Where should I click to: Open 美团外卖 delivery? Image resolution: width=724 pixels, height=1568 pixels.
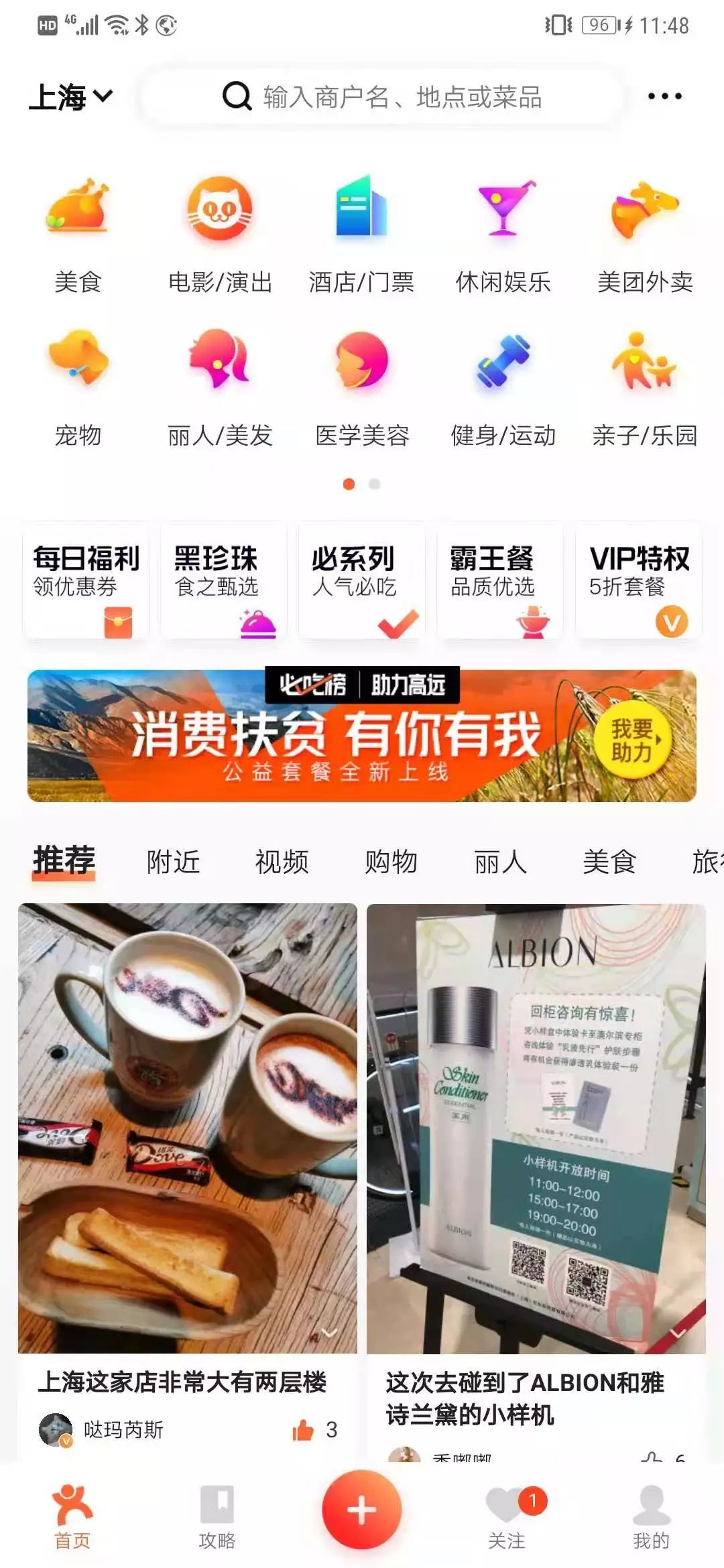[645, 235]
